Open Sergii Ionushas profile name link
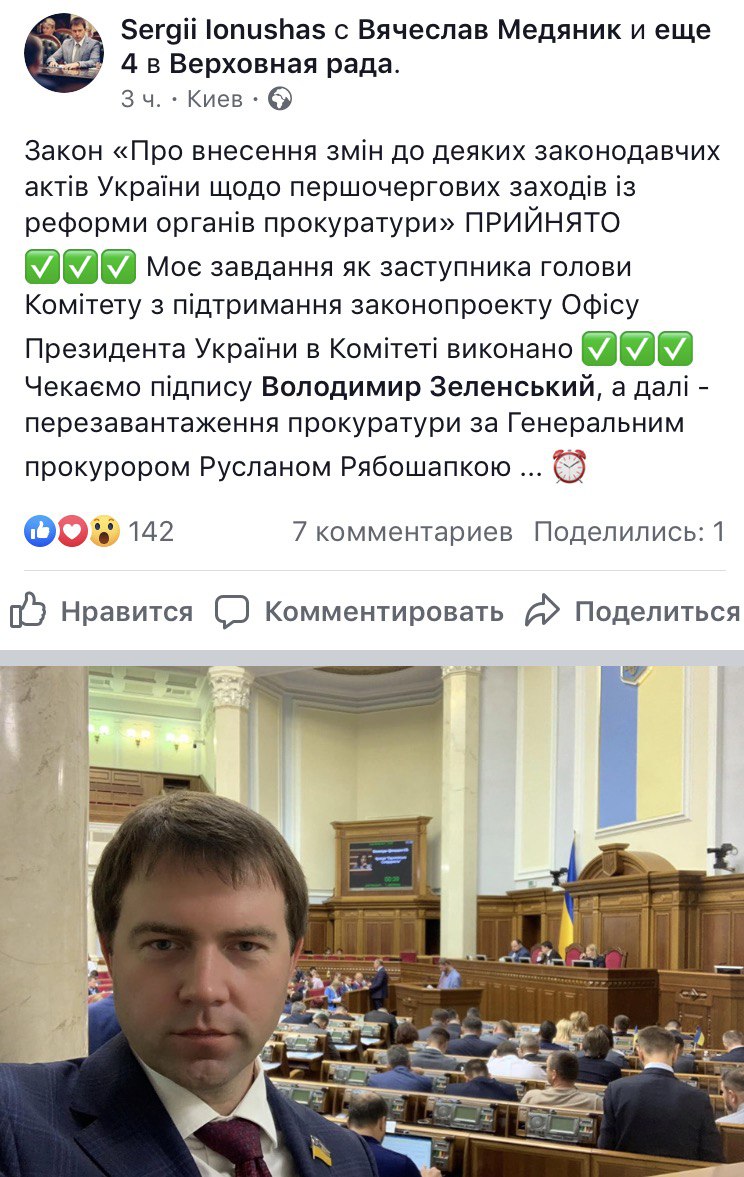Viewport: 744px width, 1177px height. [223, 31]
